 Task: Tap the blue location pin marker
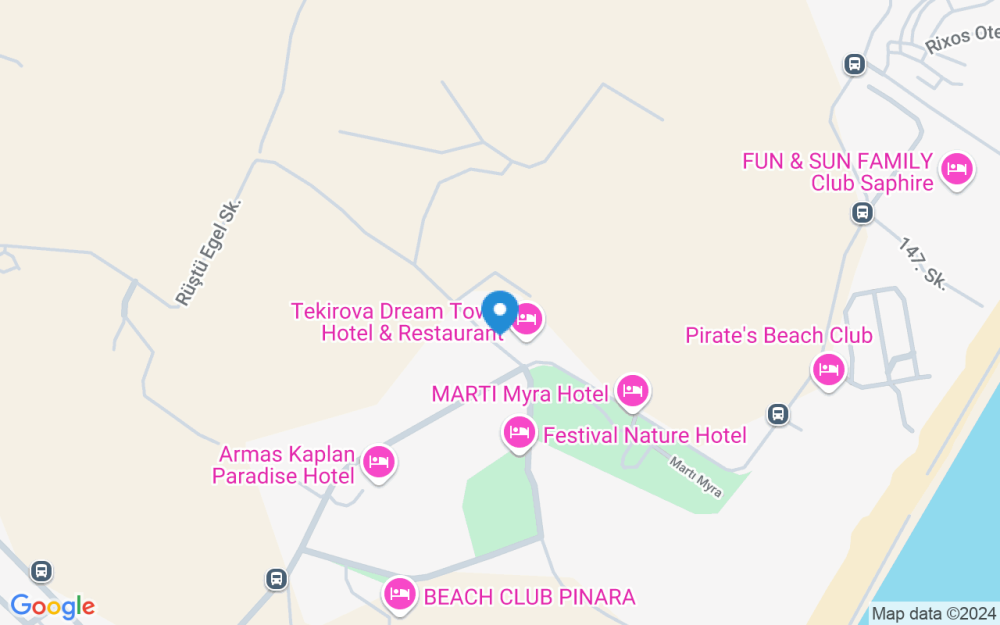click(500, 312)
